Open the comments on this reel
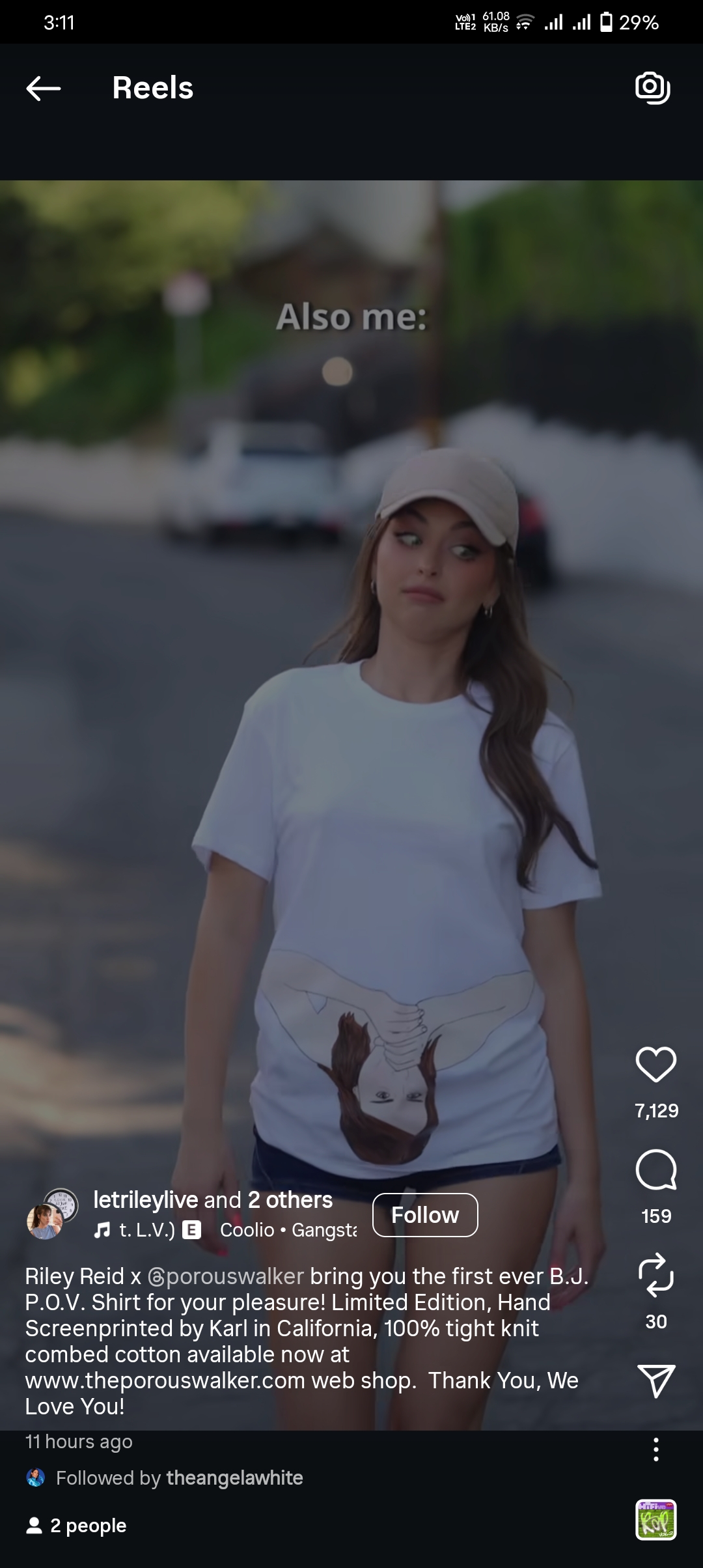The height and width of the screenshot is (1568, 703). pyautogui.click(x=655, y=1170)
